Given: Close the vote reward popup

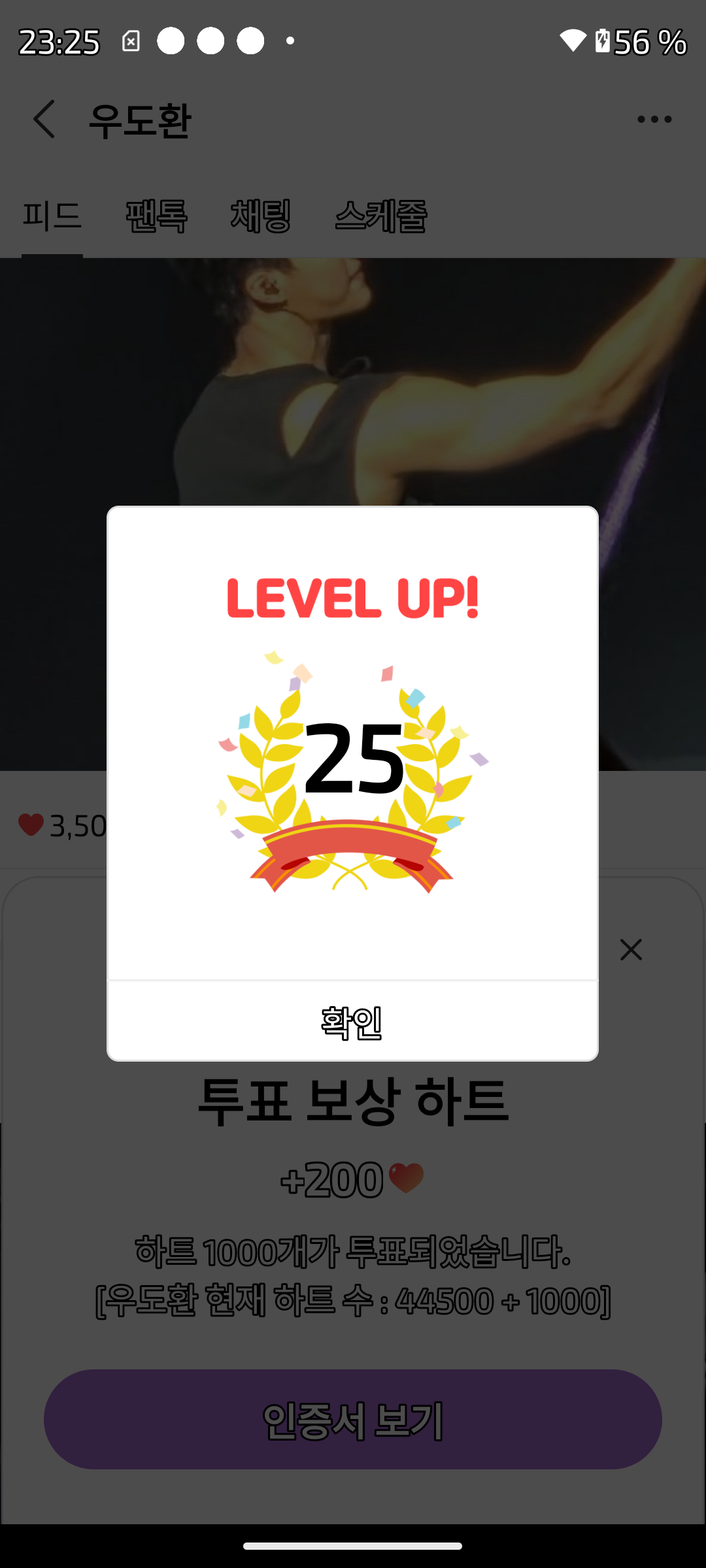Looking at the screenshot, I should coord(631,949).
